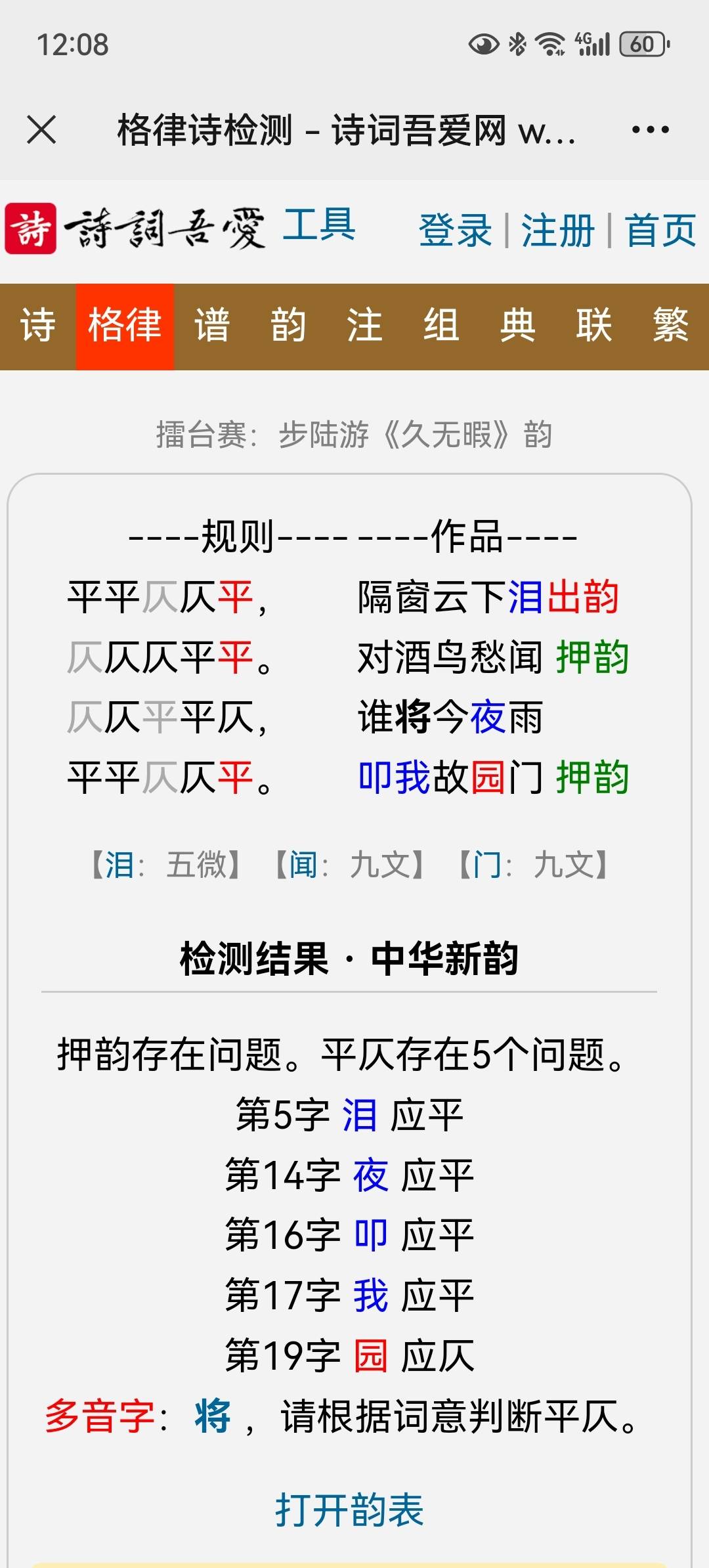Open the three-dot overflow menu
The height and width of the screenshot is (1568, 709).
[x=650, y=129]
